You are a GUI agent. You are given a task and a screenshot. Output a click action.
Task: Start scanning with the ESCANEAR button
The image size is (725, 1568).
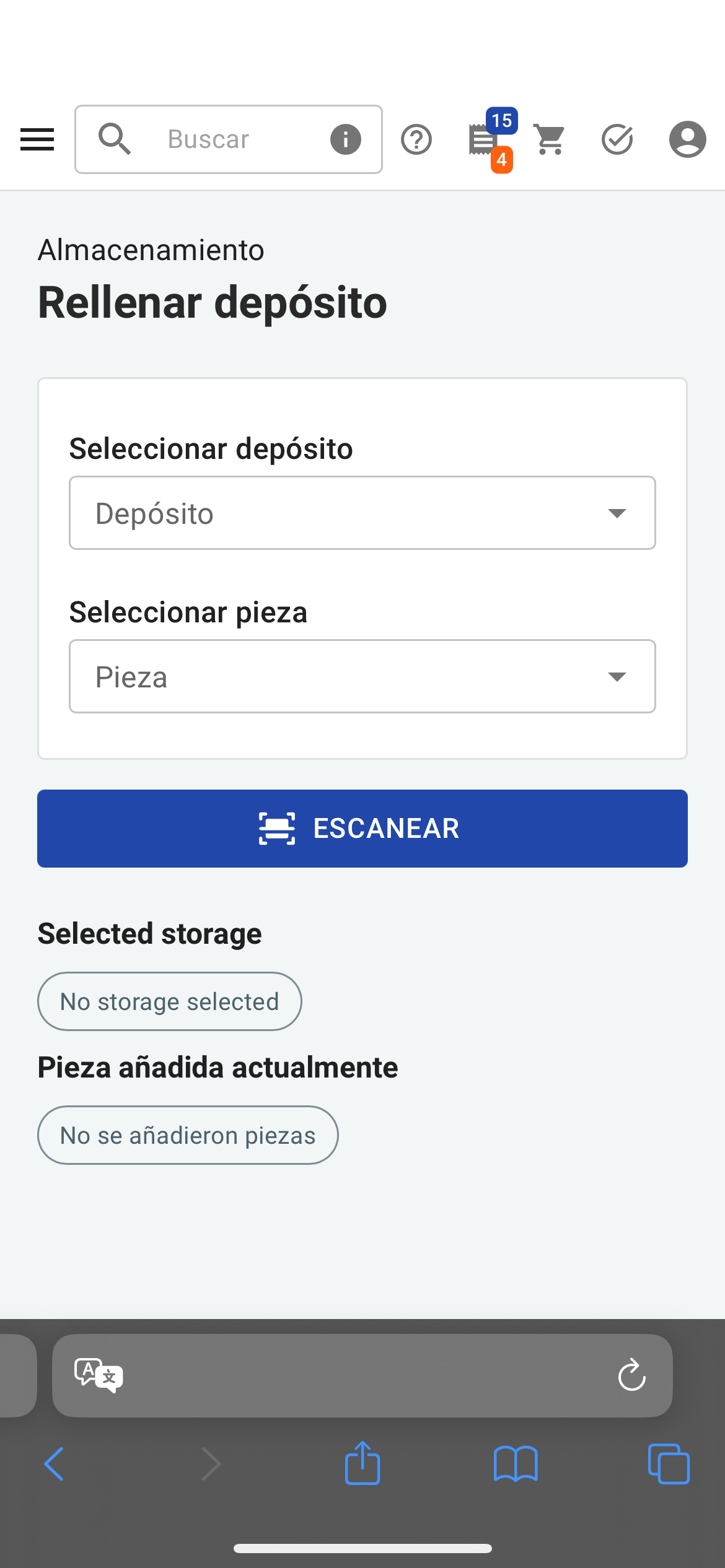coord(362,829)
